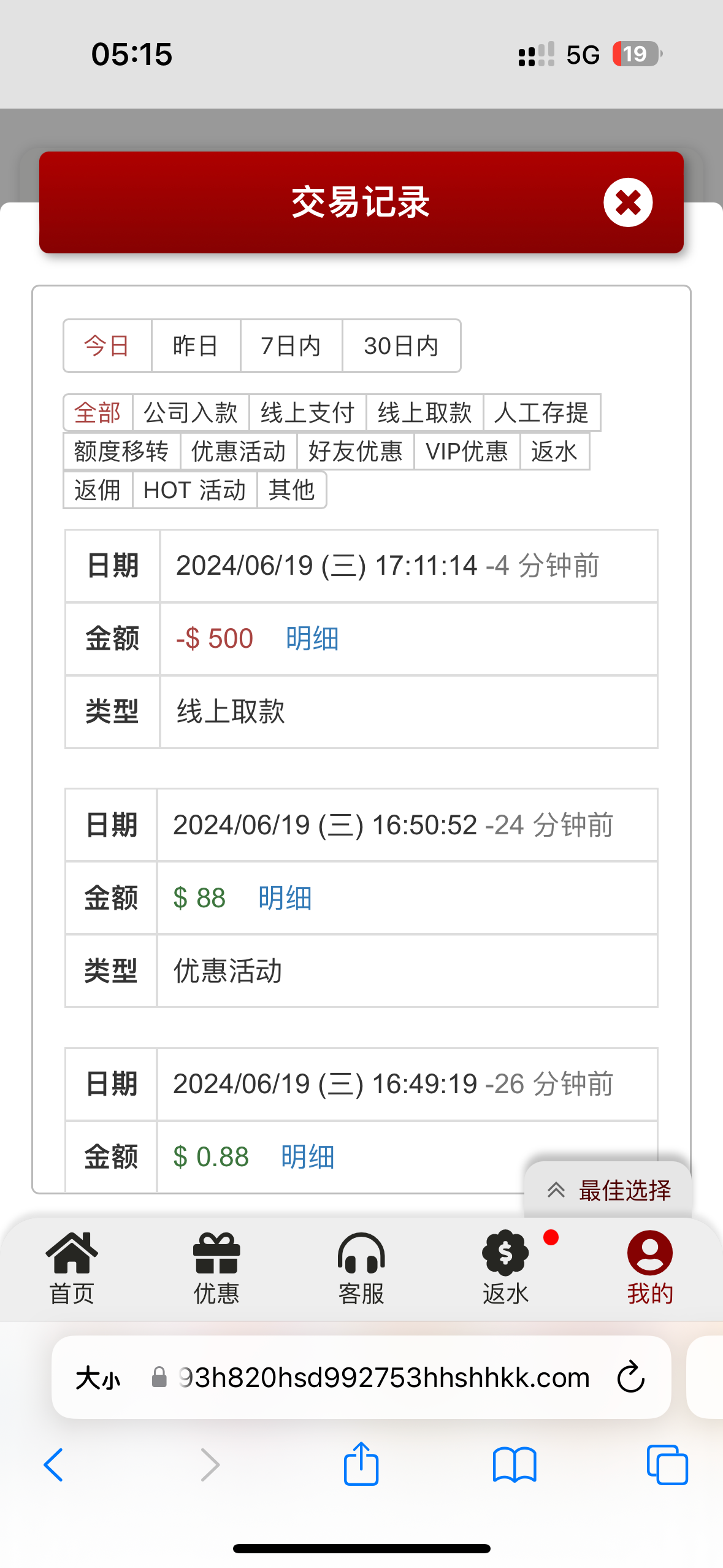Screen dimensions: 723x1568
Task: View 明细 of the $88 promotion
Action: point(285,898)
